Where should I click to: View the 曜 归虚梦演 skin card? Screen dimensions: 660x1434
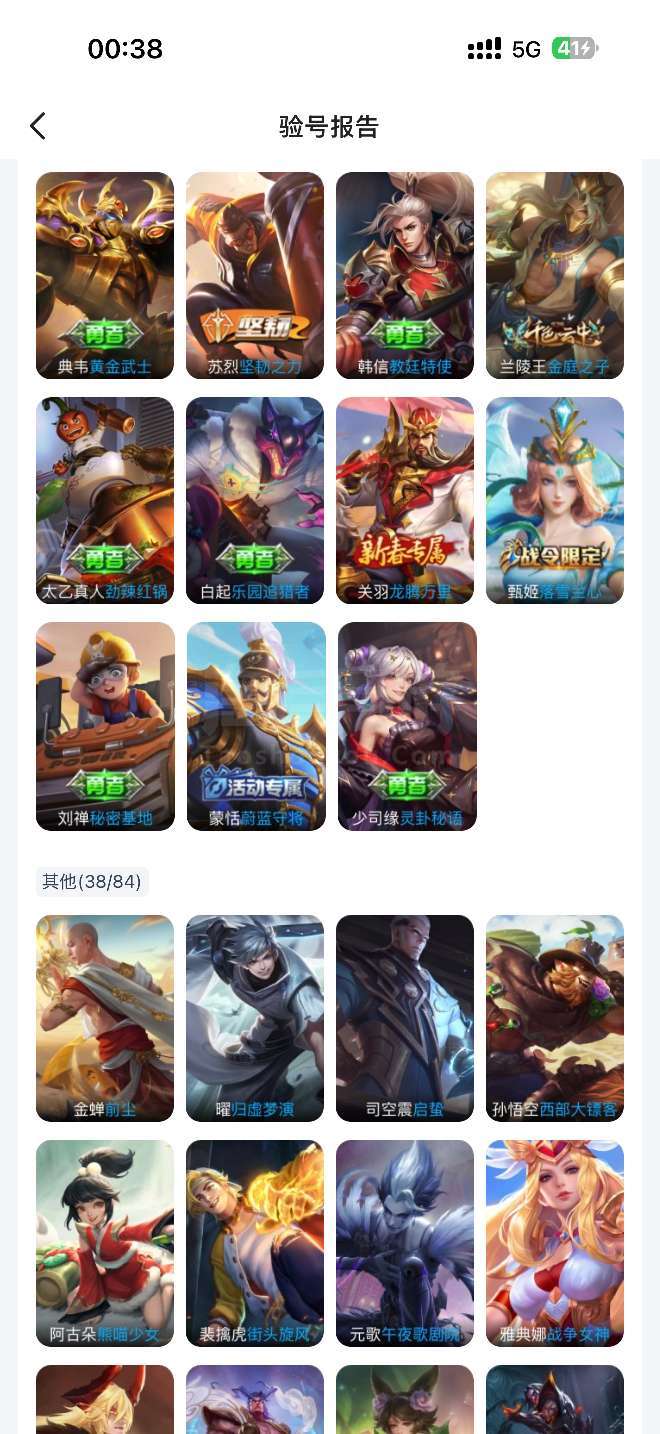(x=255, y=1018)
